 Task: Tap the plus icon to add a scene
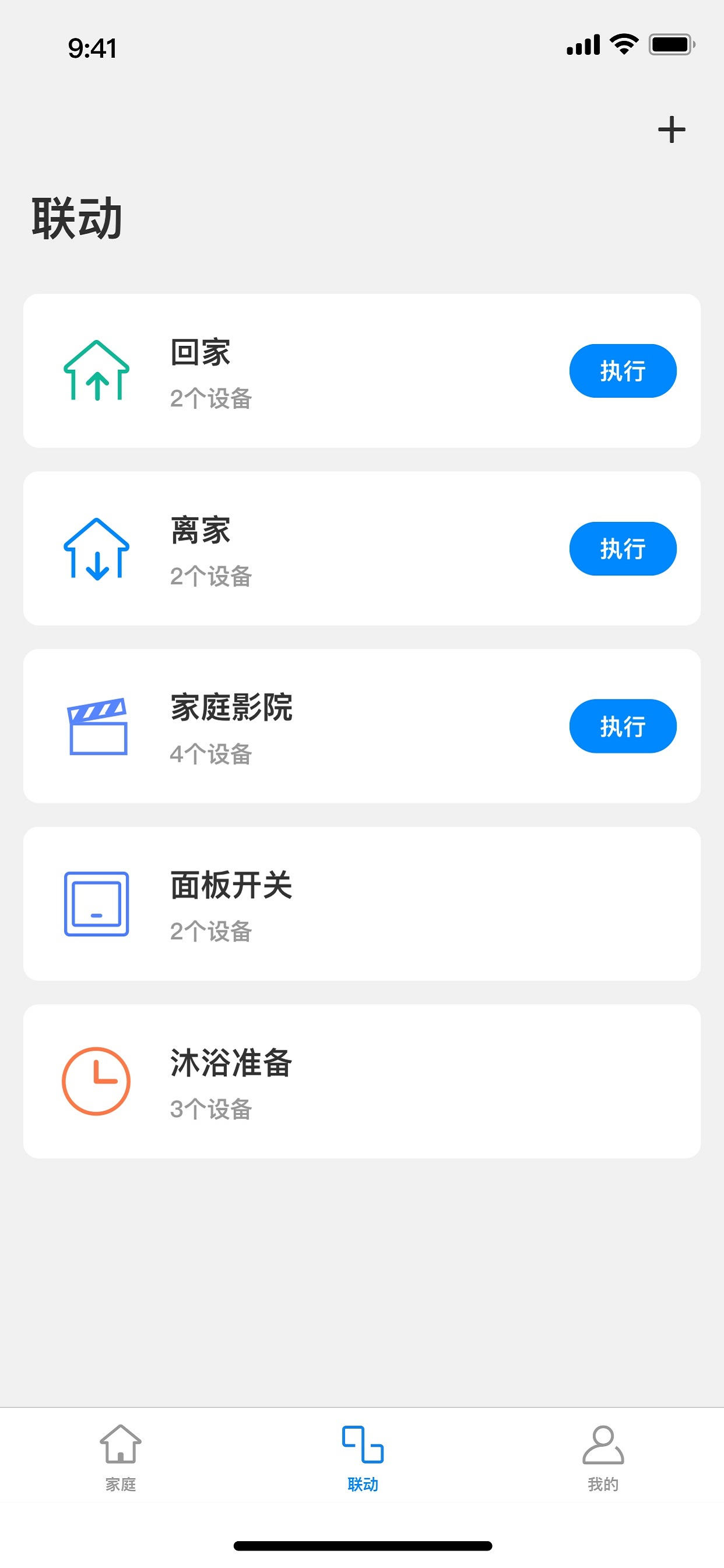pos(671,129)
